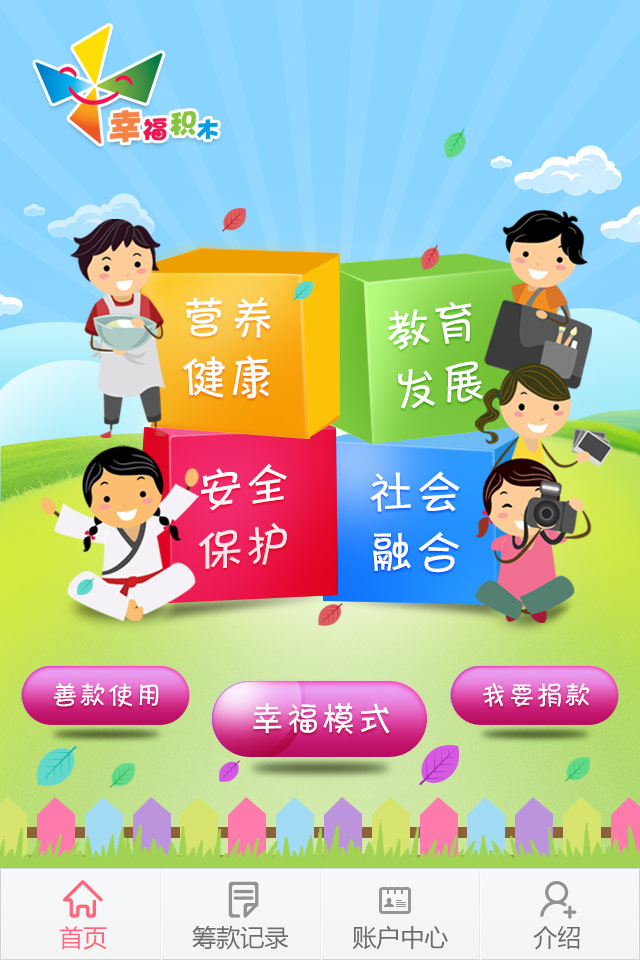Select 我要捐款 to donate
640x960 pixels.
pyautogui.click(x=535, y=695)
